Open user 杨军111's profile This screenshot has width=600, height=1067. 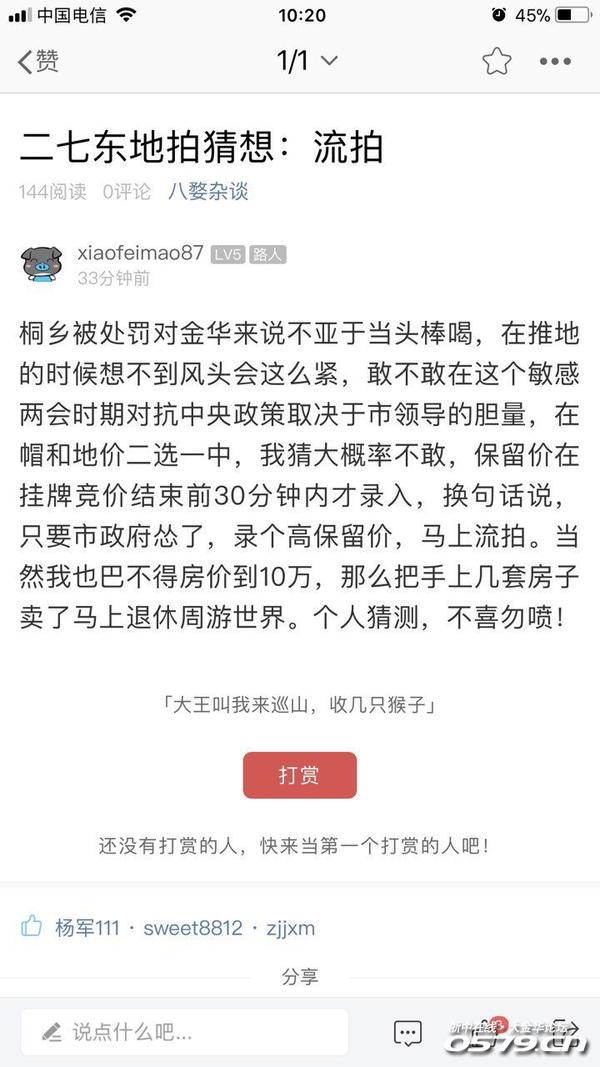(87, 928)
